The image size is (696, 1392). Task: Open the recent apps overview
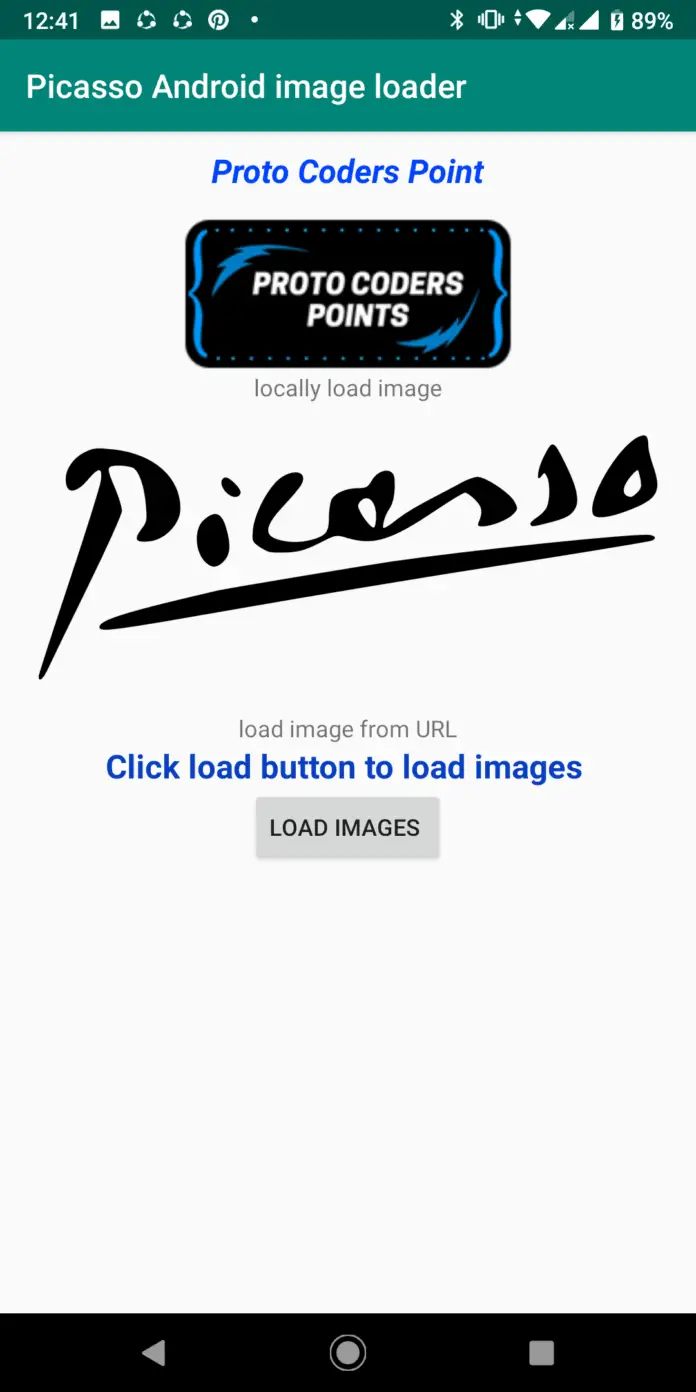541,1353
